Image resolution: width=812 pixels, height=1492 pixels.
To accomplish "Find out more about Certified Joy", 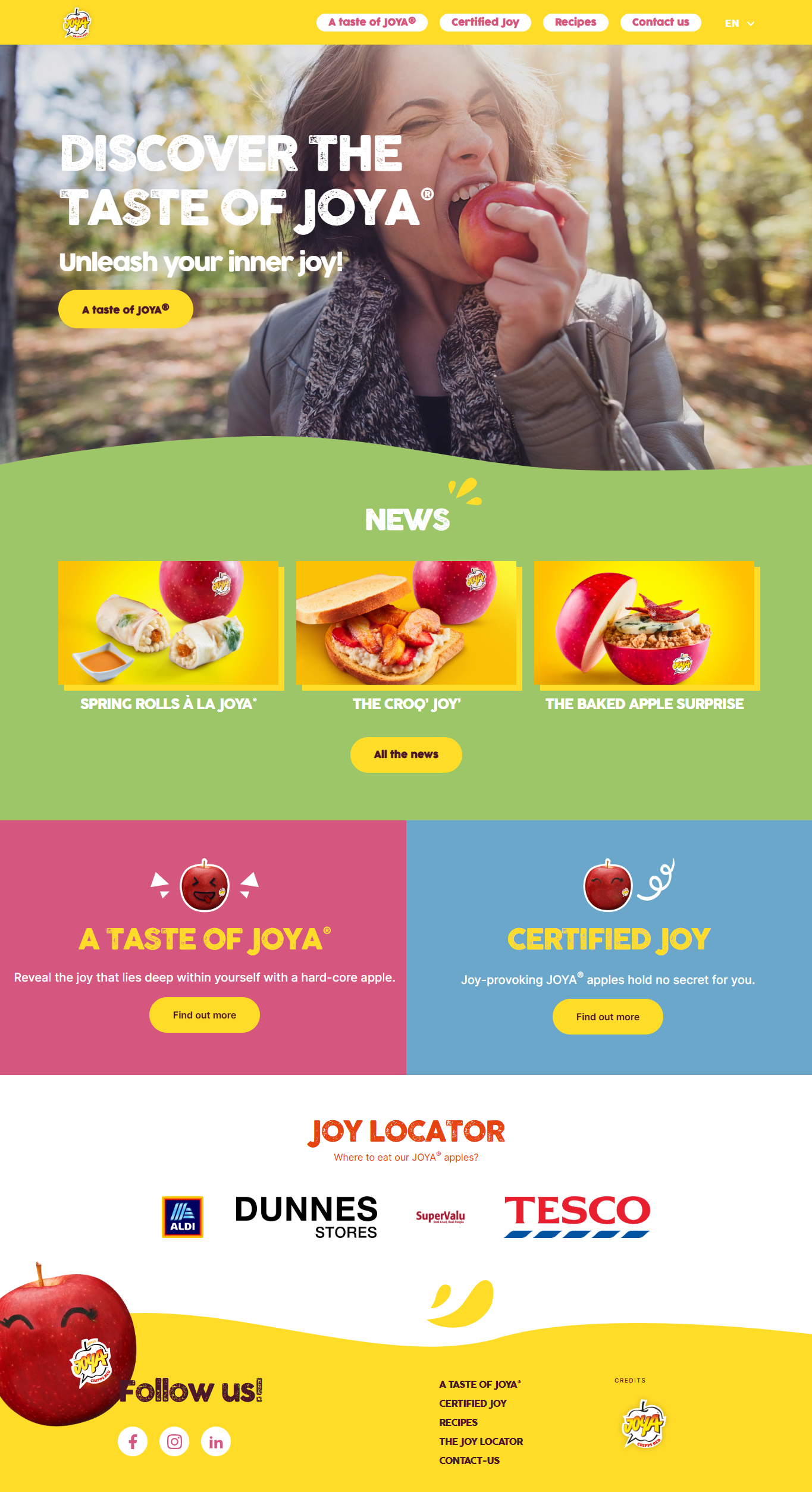I will [x=608, y=1017].
